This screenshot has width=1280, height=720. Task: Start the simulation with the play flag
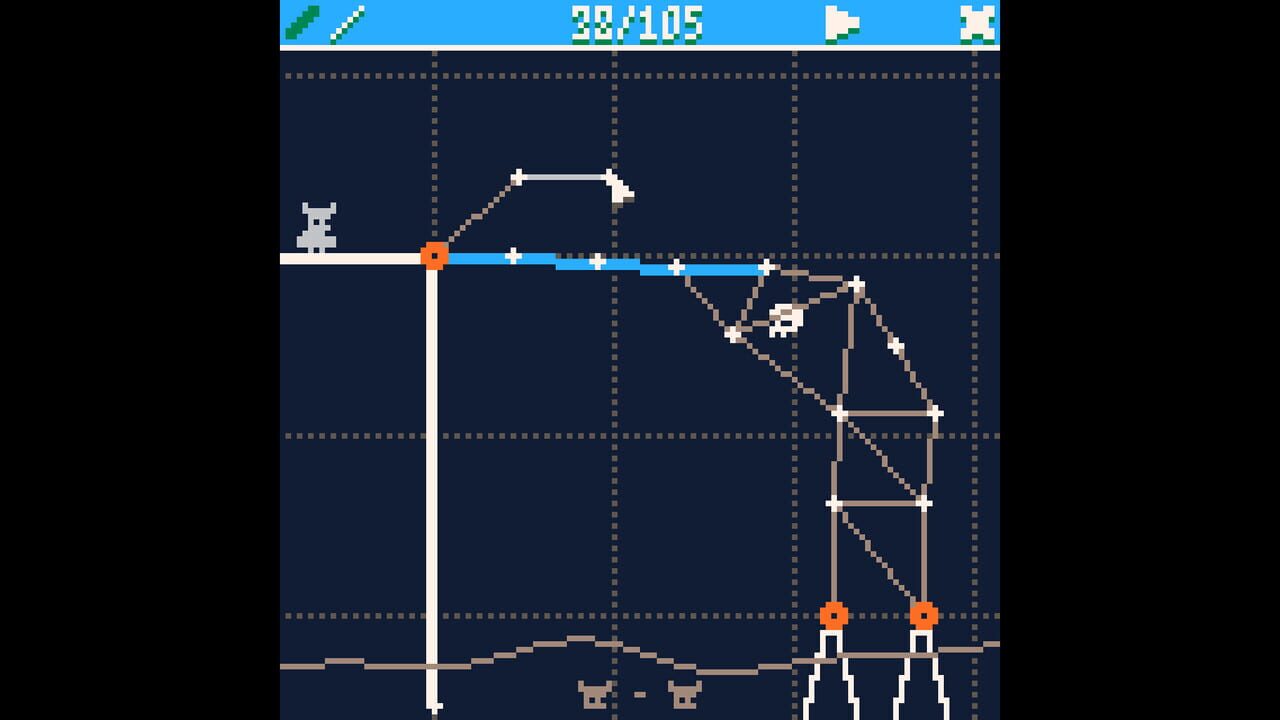coord(841,23)
